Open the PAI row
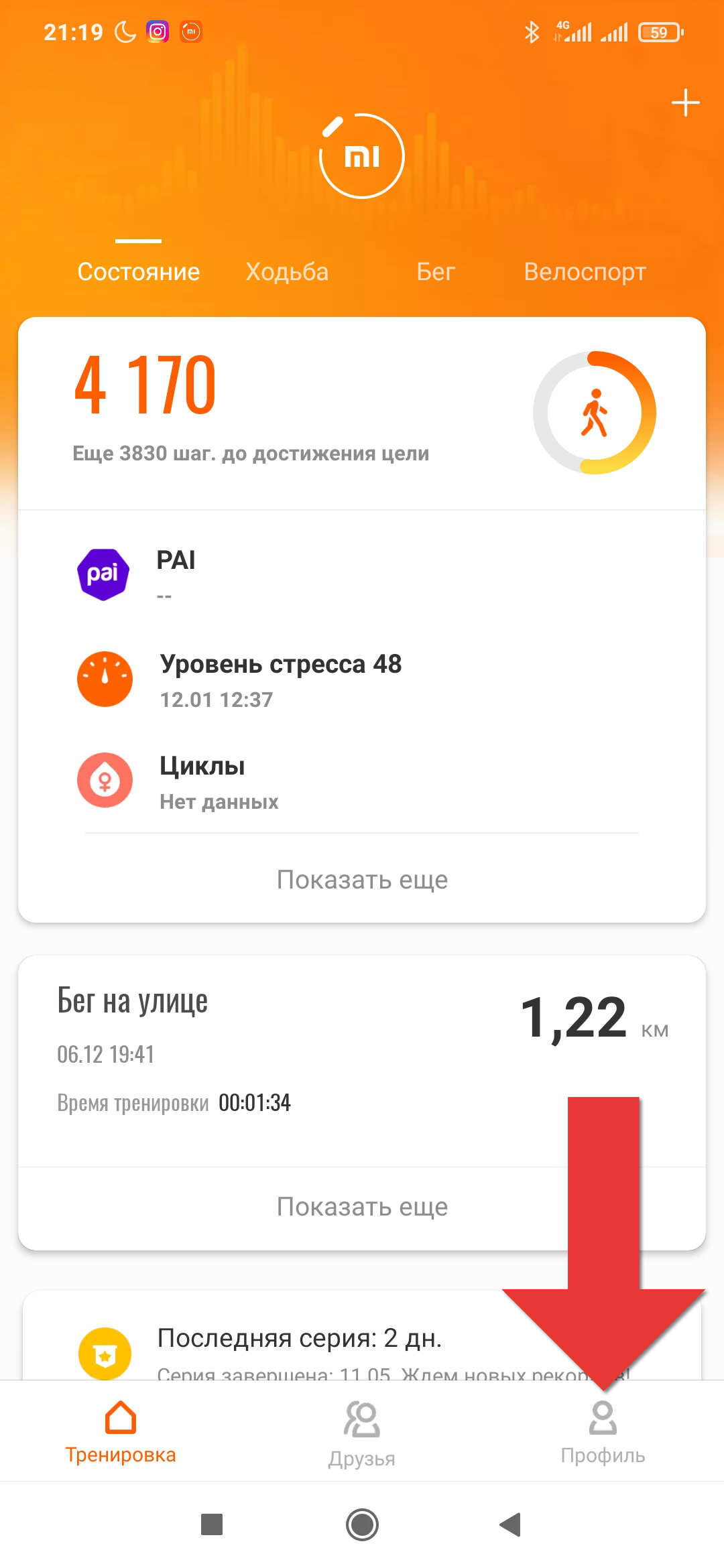This screenshot has height=1568, width=724. click(362, 575)
